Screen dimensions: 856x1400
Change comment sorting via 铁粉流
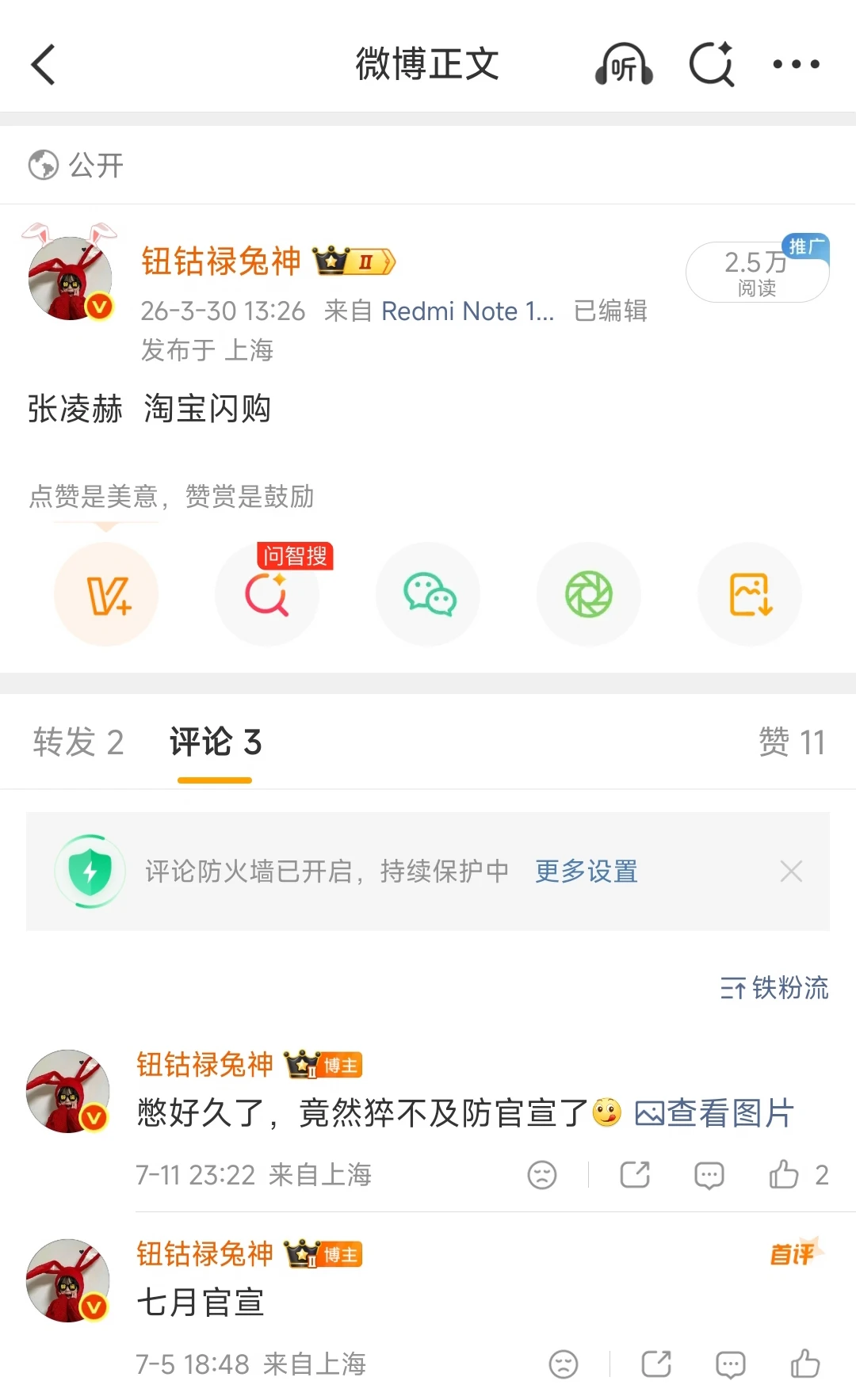774,988
